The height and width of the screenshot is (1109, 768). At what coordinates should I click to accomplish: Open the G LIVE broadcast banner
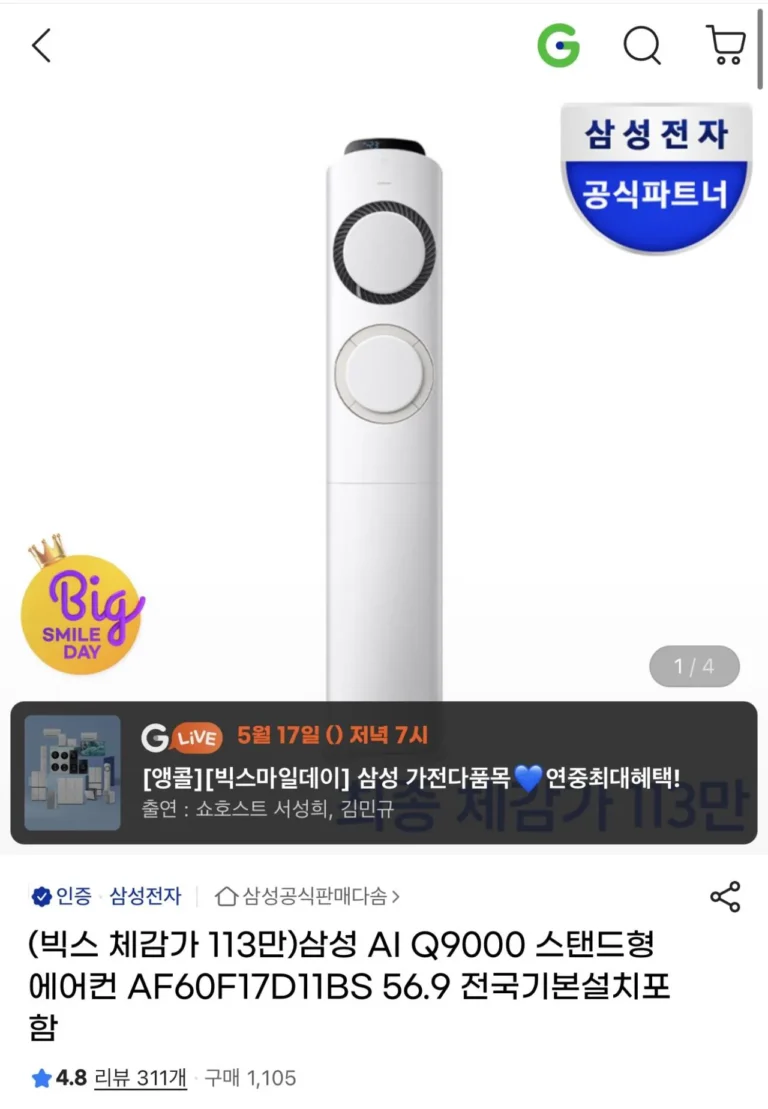(x=384, y=772)
